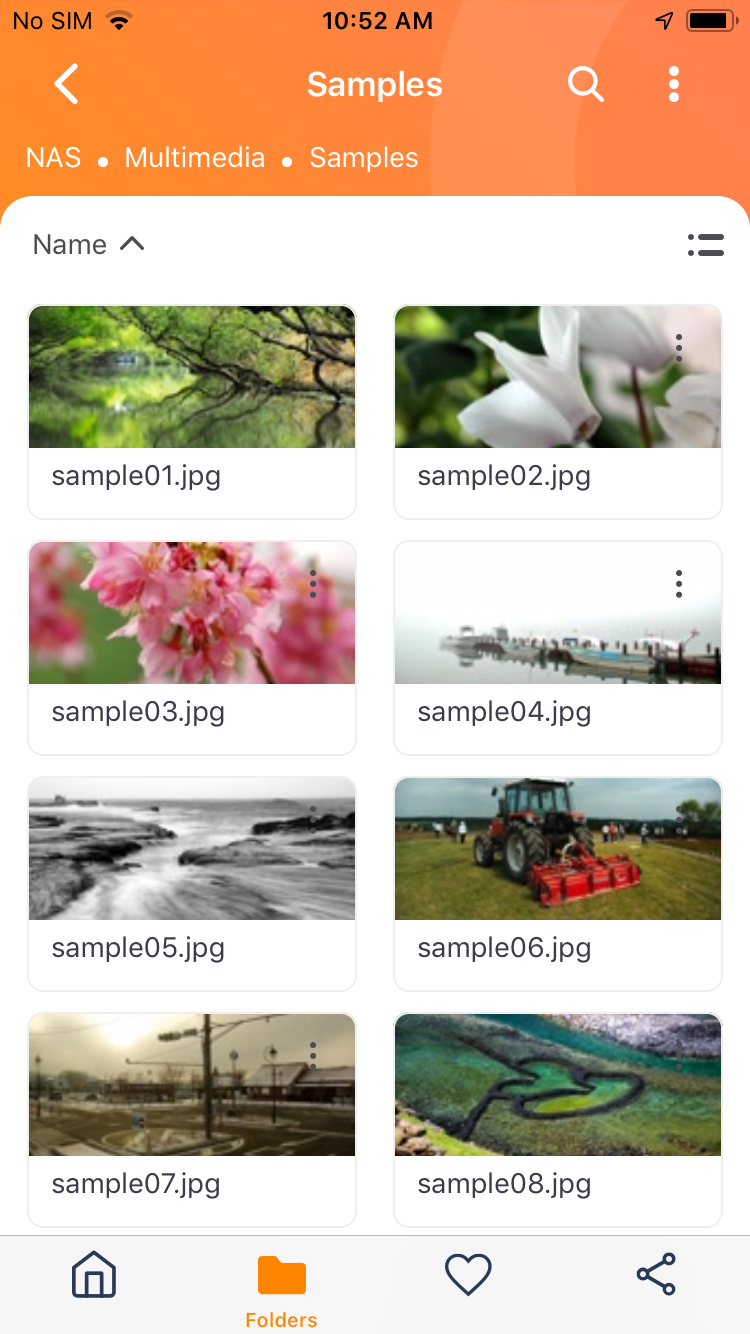Open the sample01.jpg thumbnail
The height and width of the screenshot is (1334, 750).
[x=192, y=377]
